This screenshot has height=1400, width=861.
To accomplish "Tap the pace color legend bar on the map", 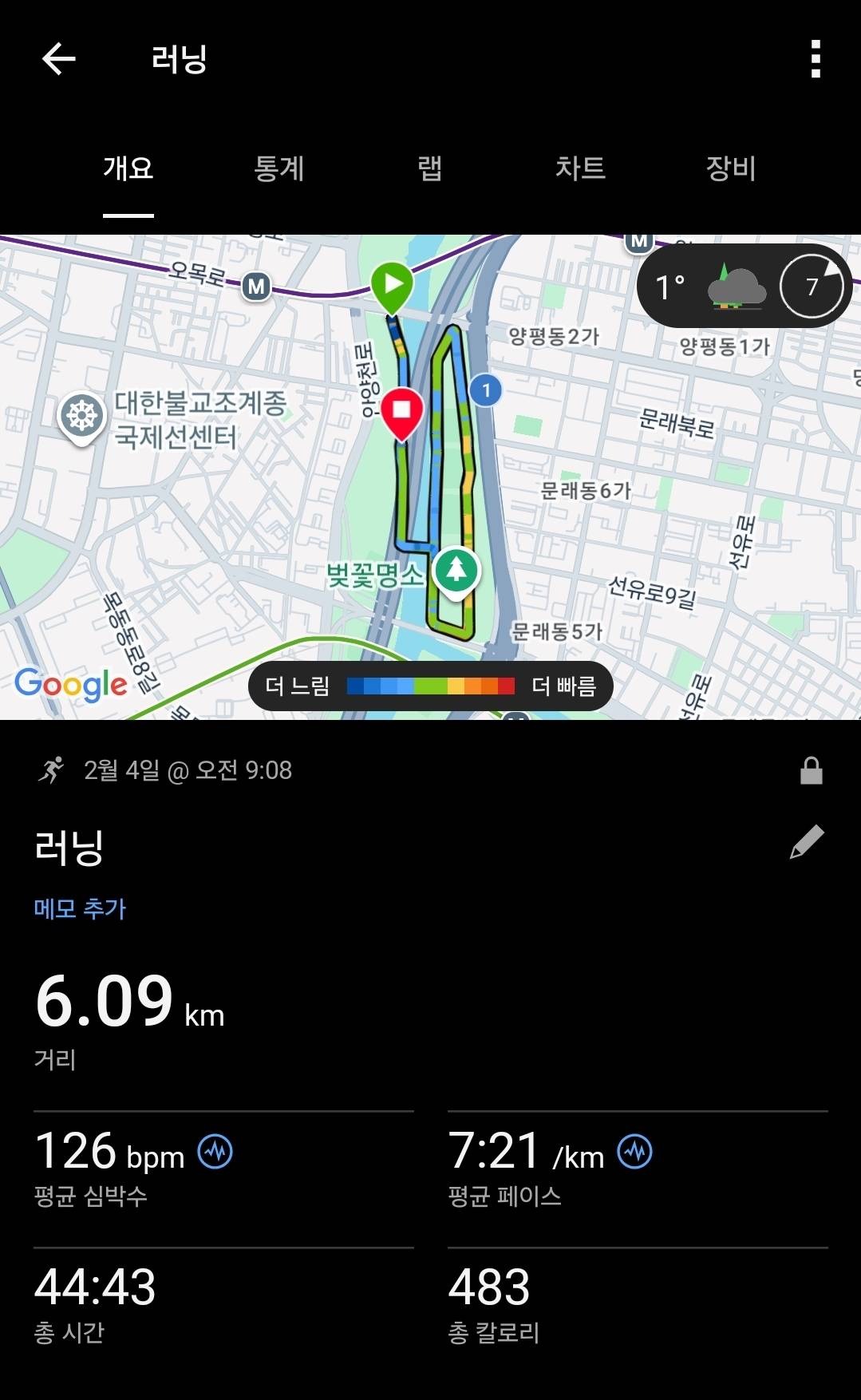I will pos(431,686).
